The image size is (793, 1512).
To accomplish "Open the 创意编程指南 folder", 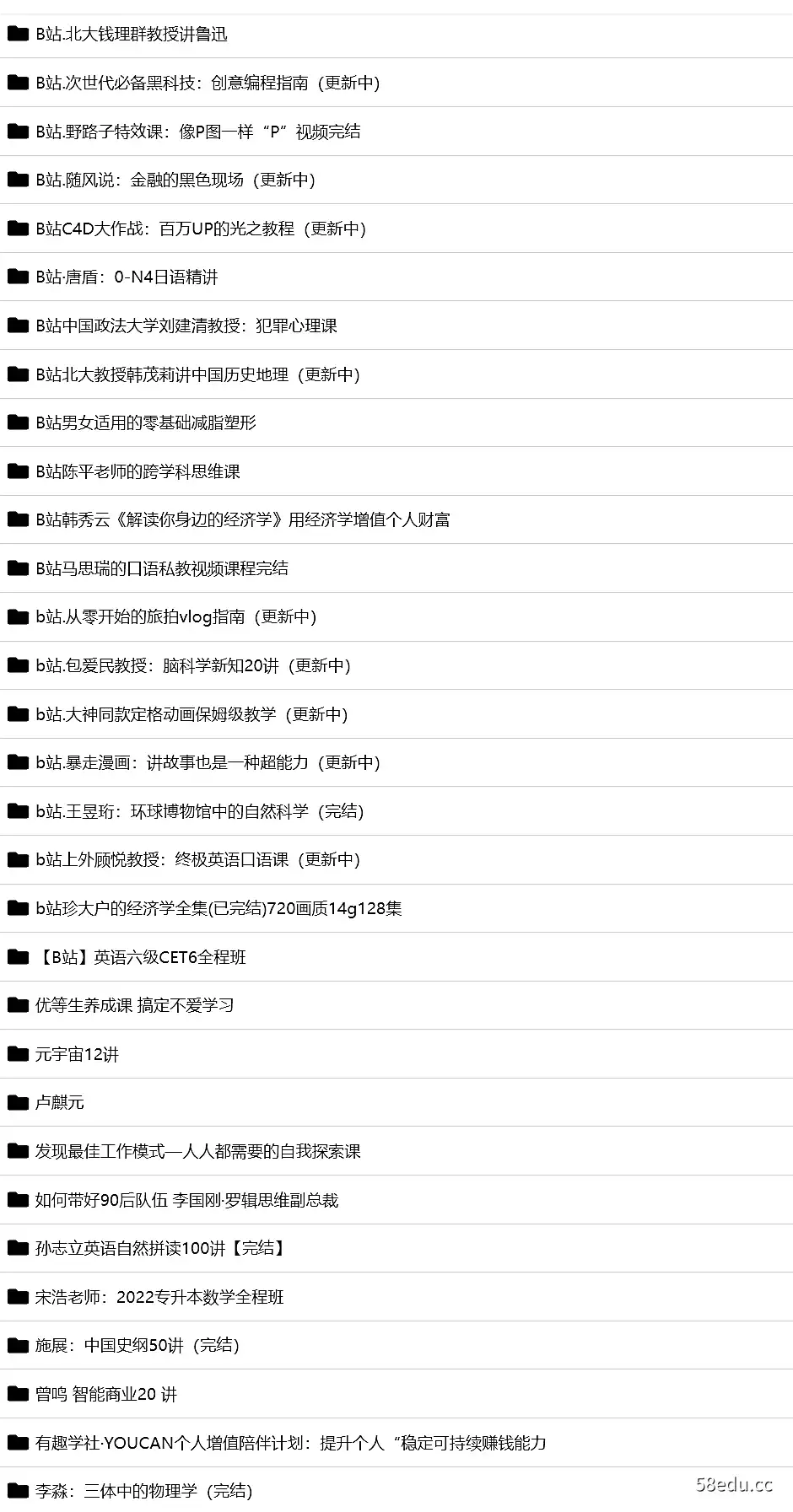I will 208,83.
